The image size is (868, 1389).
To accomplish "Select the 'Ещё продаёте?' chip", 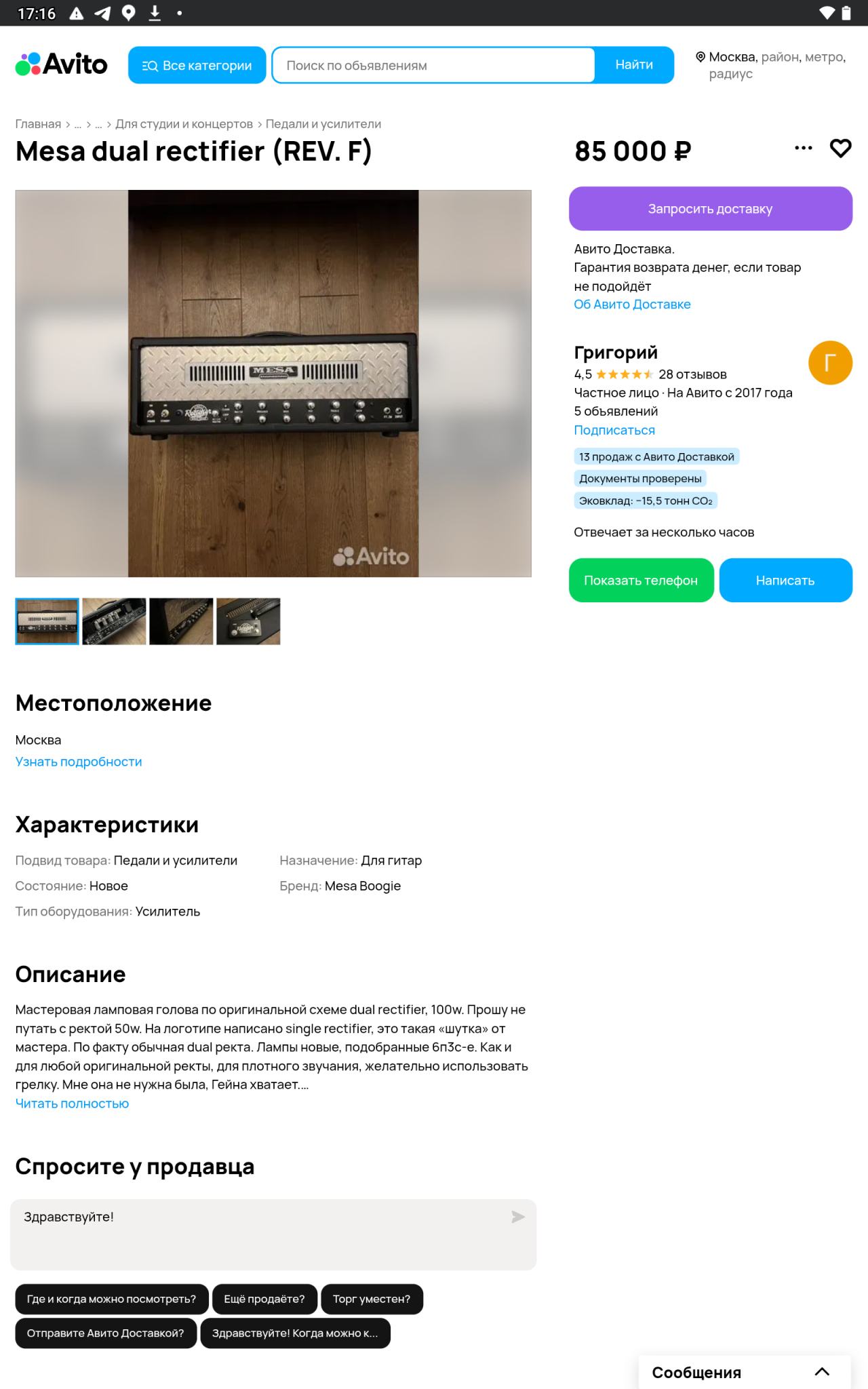I will pyautogui.click(x=264, y=1299).
